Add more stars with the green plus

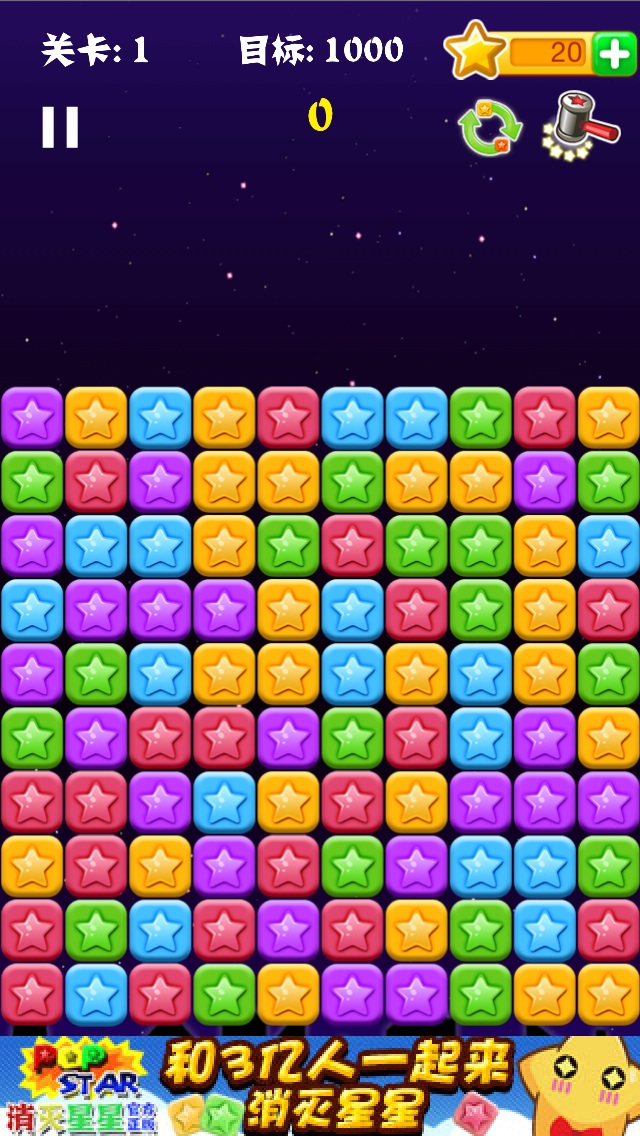pyautogui.click(x=612, y=52)
